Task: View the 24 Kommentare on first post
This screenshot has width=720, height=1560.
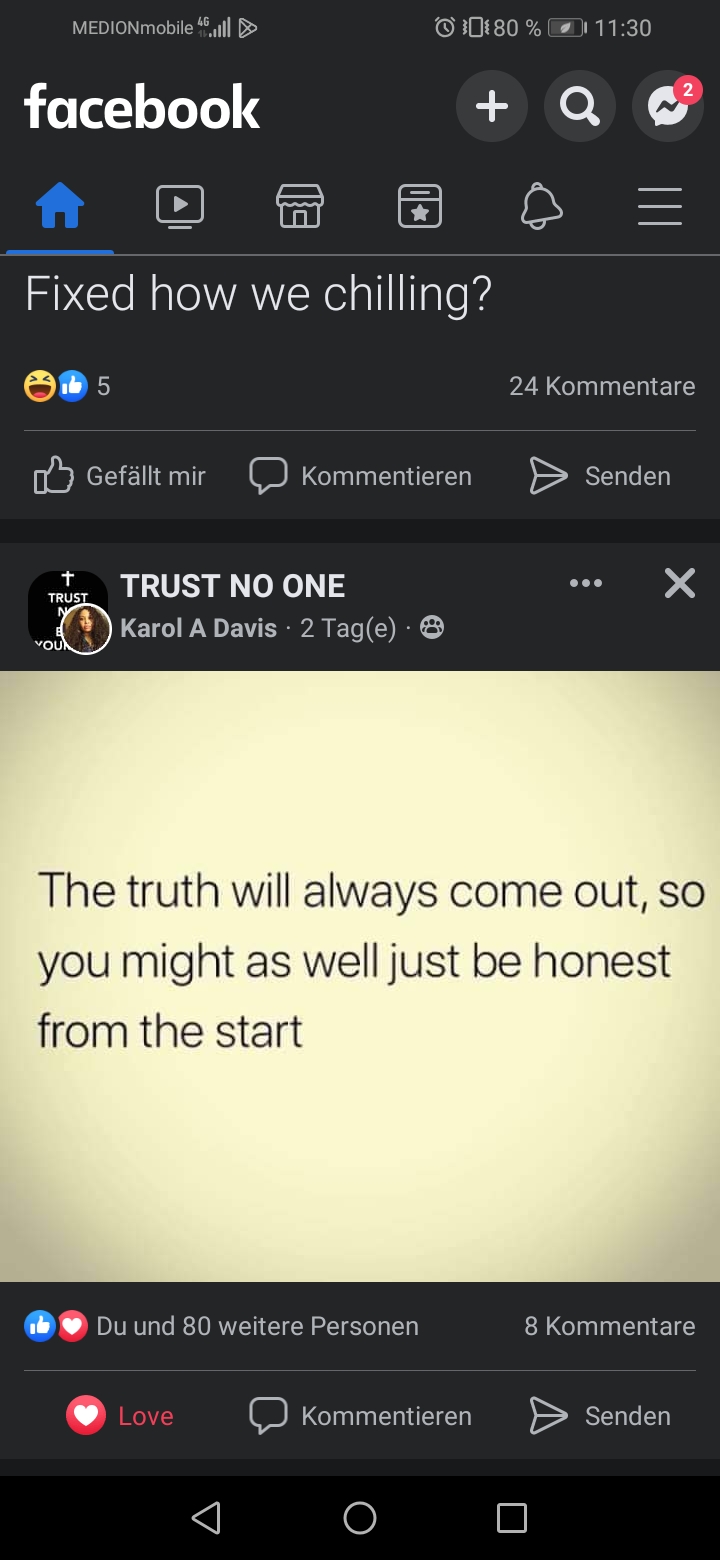Action: 601,386
